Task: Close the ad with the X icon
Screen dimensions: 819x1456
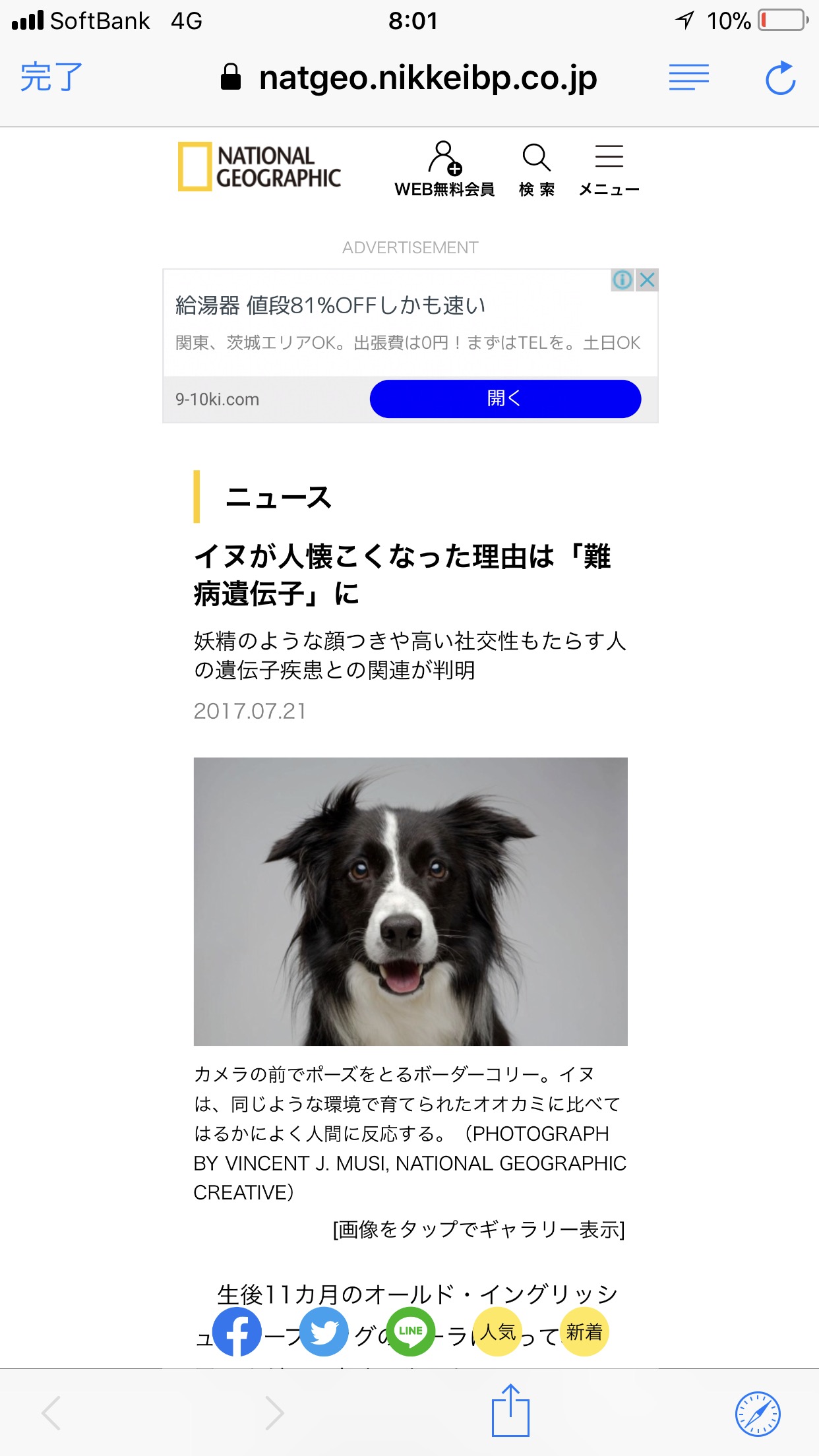Action: pos(648,280)
